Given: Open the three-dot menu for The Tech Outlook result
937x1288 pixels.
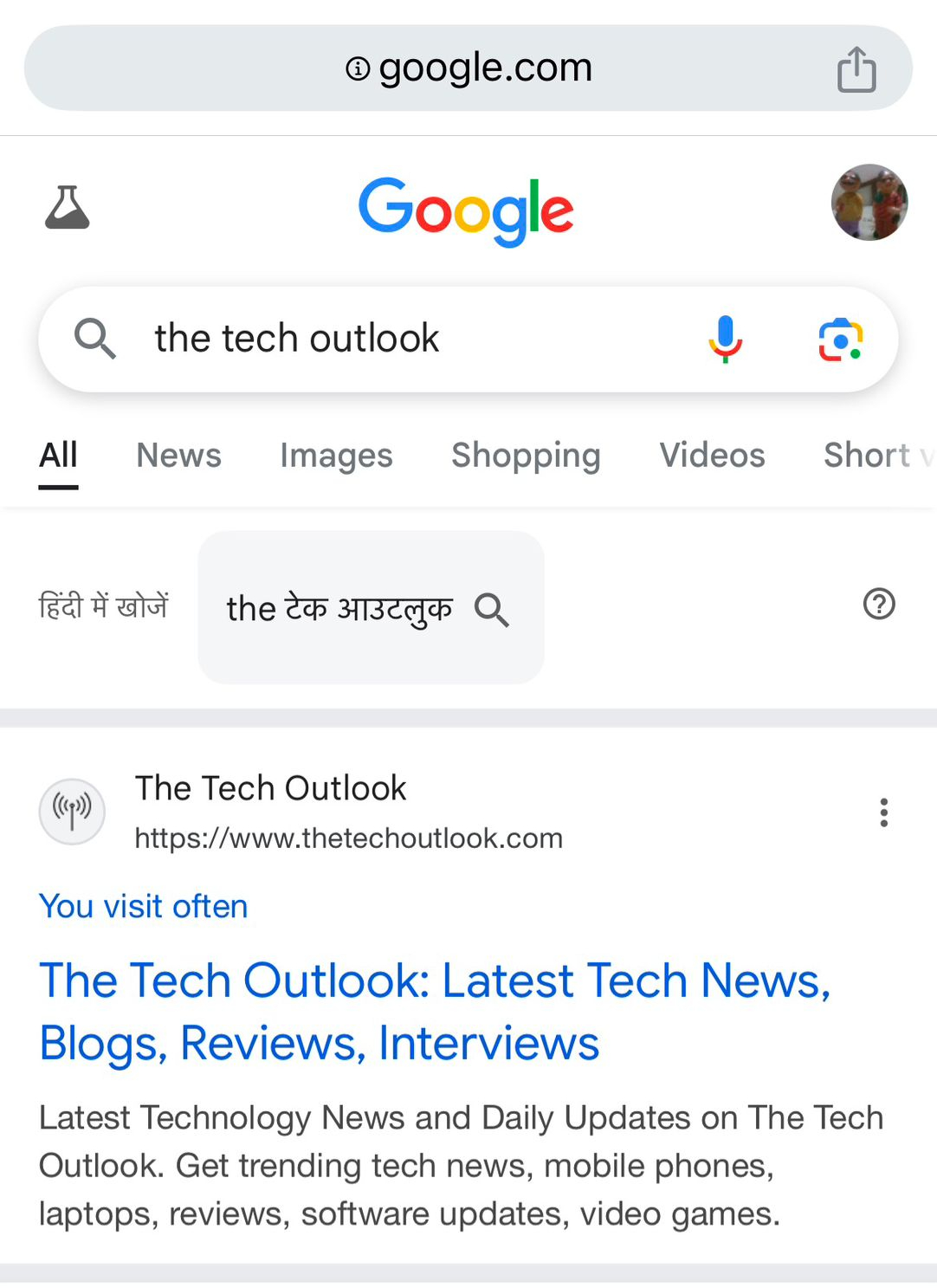Looking at the screenshot, I should 883,812.
